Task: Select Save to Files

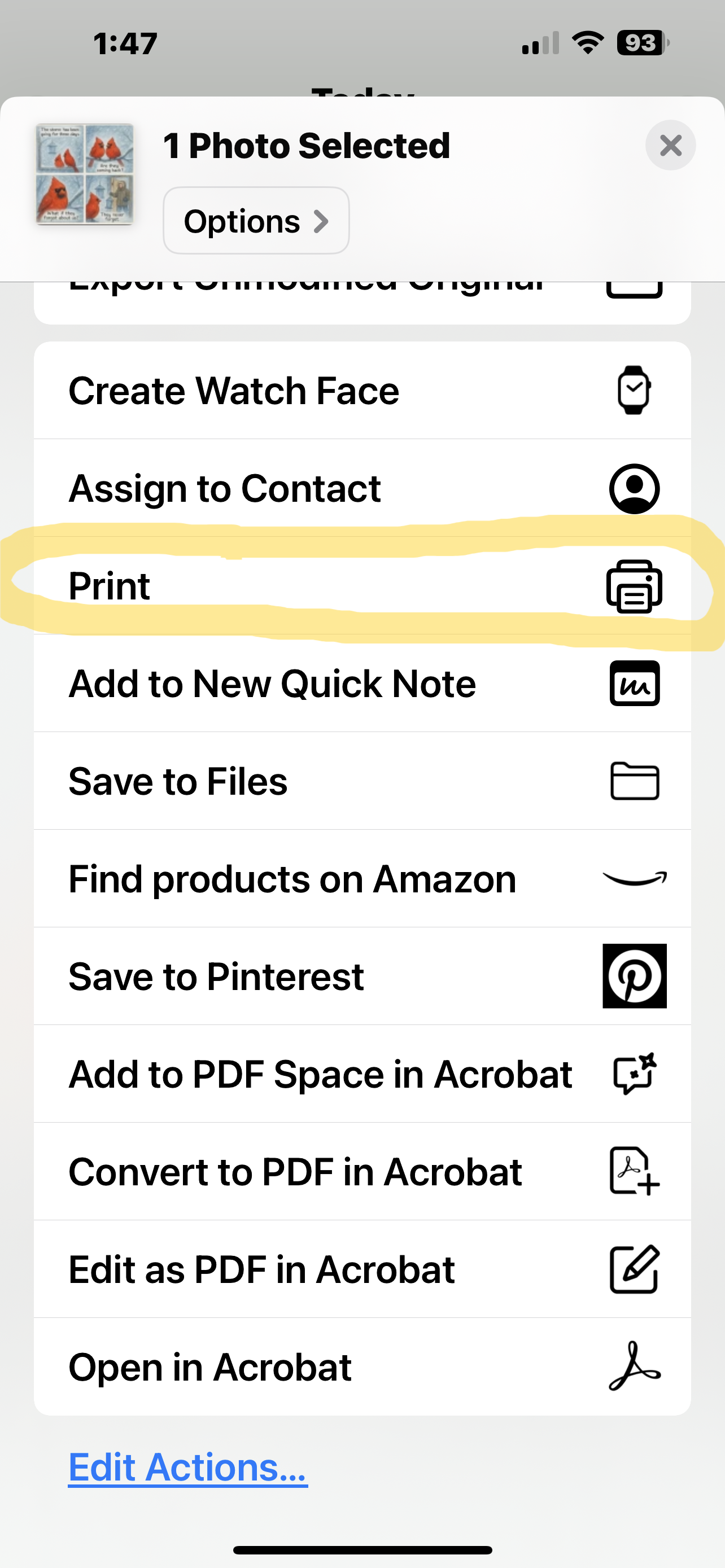Action: [x=361, y=781]
